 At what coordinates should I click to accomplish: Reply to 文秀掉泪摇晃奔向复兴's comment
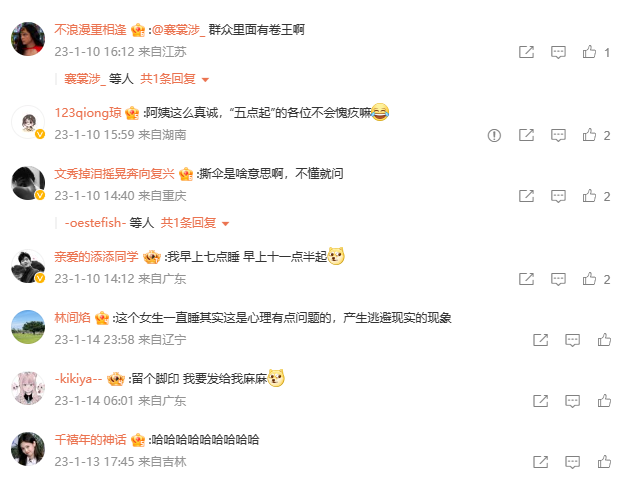point(559,197)
